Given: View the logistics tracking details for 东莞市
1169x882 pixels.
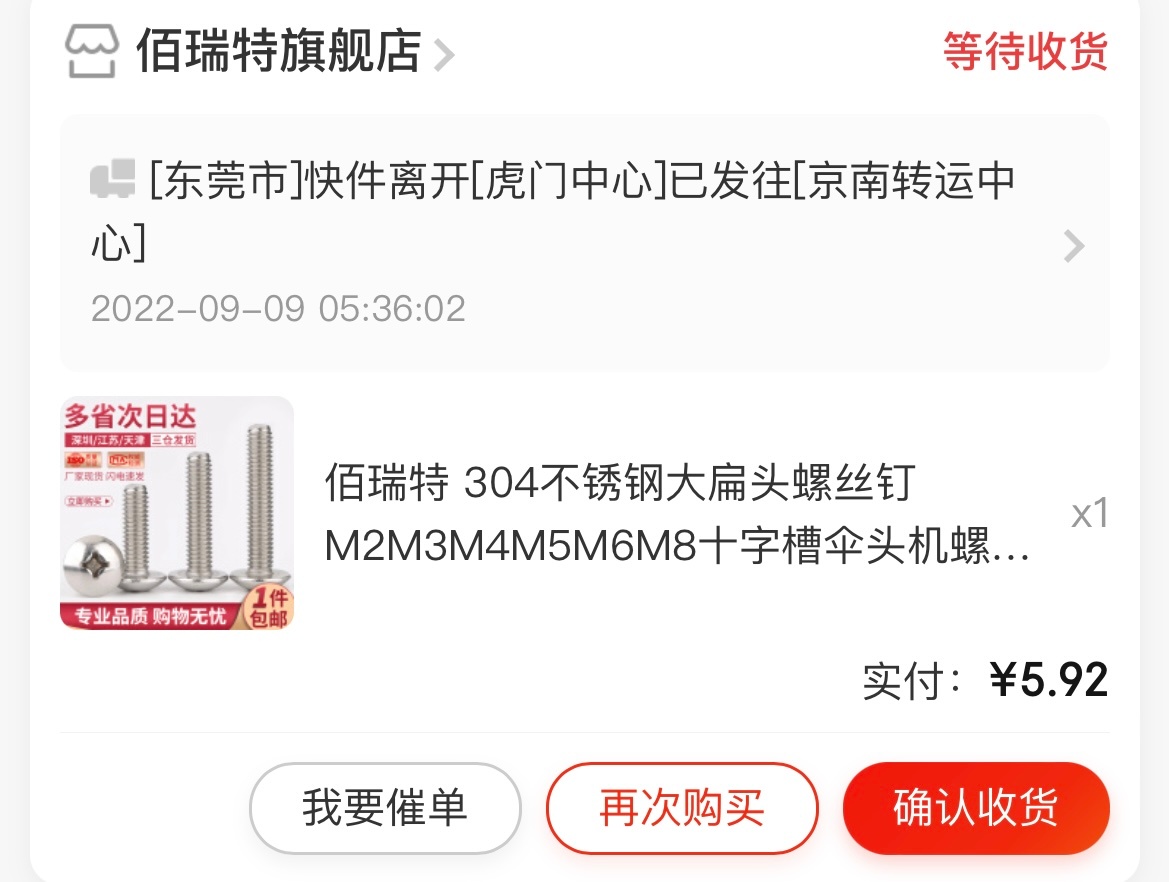Looking at the screenshot, I should pos(584,244).
